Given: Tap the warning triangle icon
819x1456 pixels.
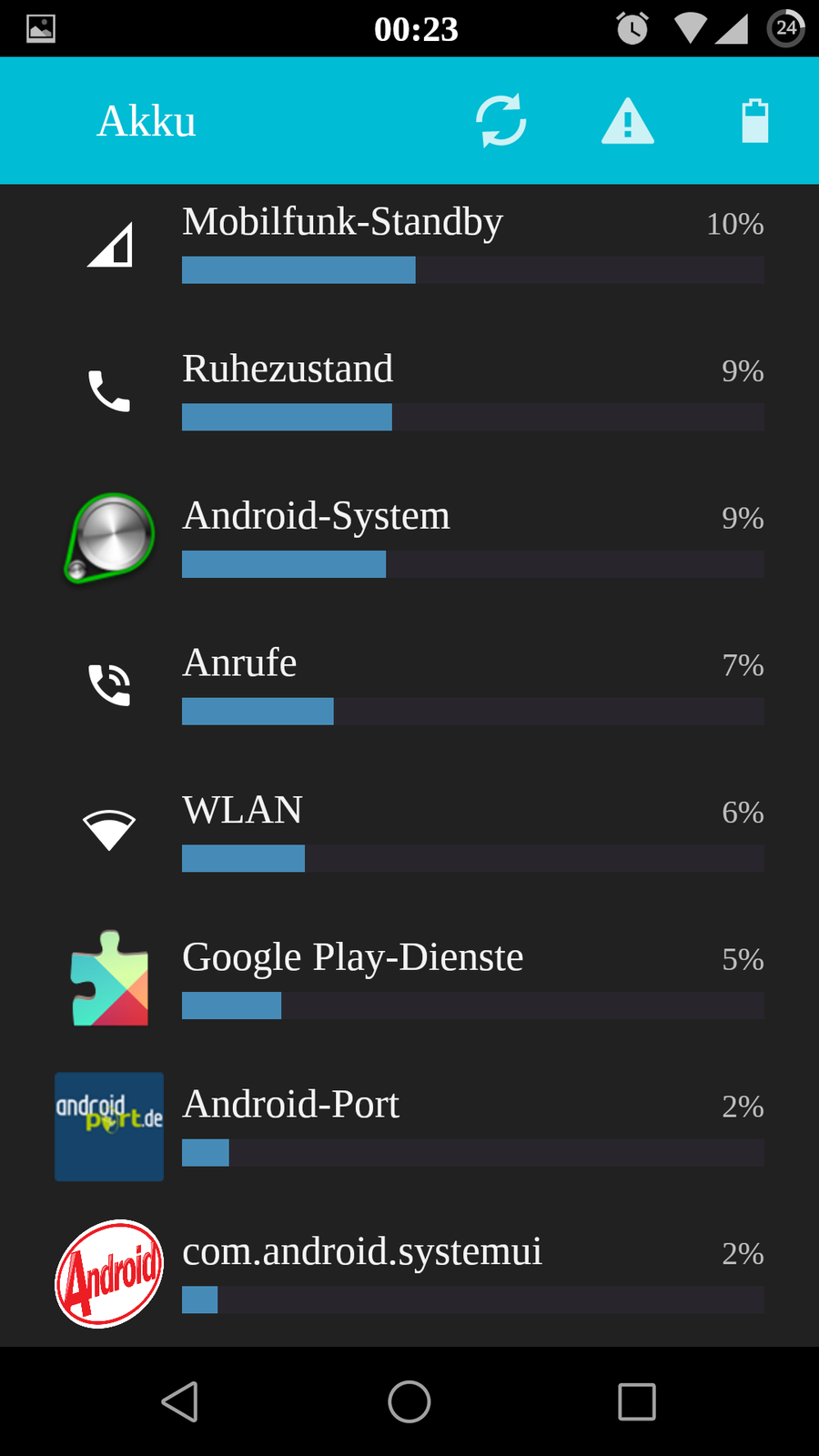Looking at the screenshot, I should coord(628,121).
